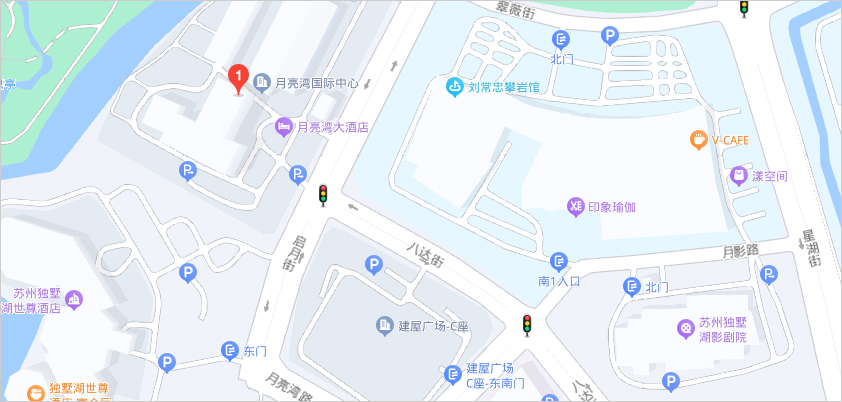
Task: Open the 月亮湾国际中心 map marker
Action: click(x=263, y=82)
